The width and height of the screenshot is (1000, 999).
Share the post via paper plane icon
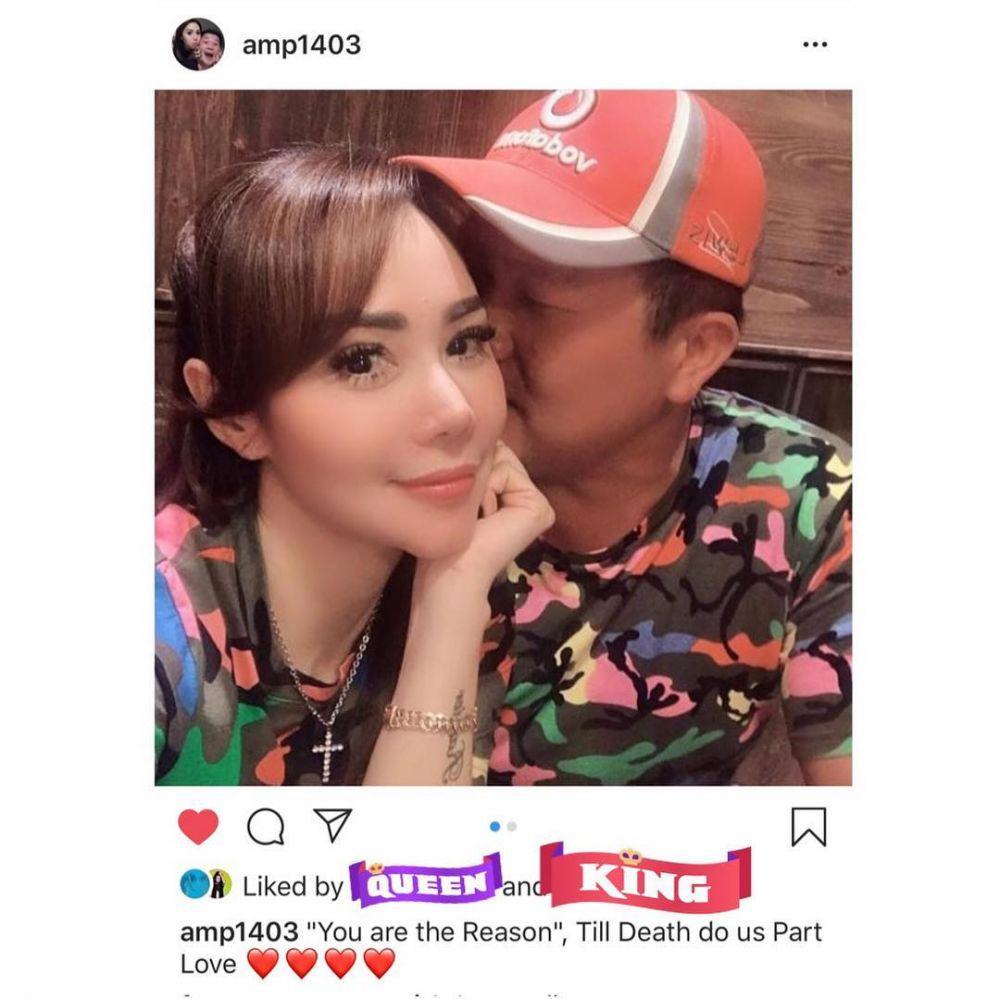click(332, 825)
